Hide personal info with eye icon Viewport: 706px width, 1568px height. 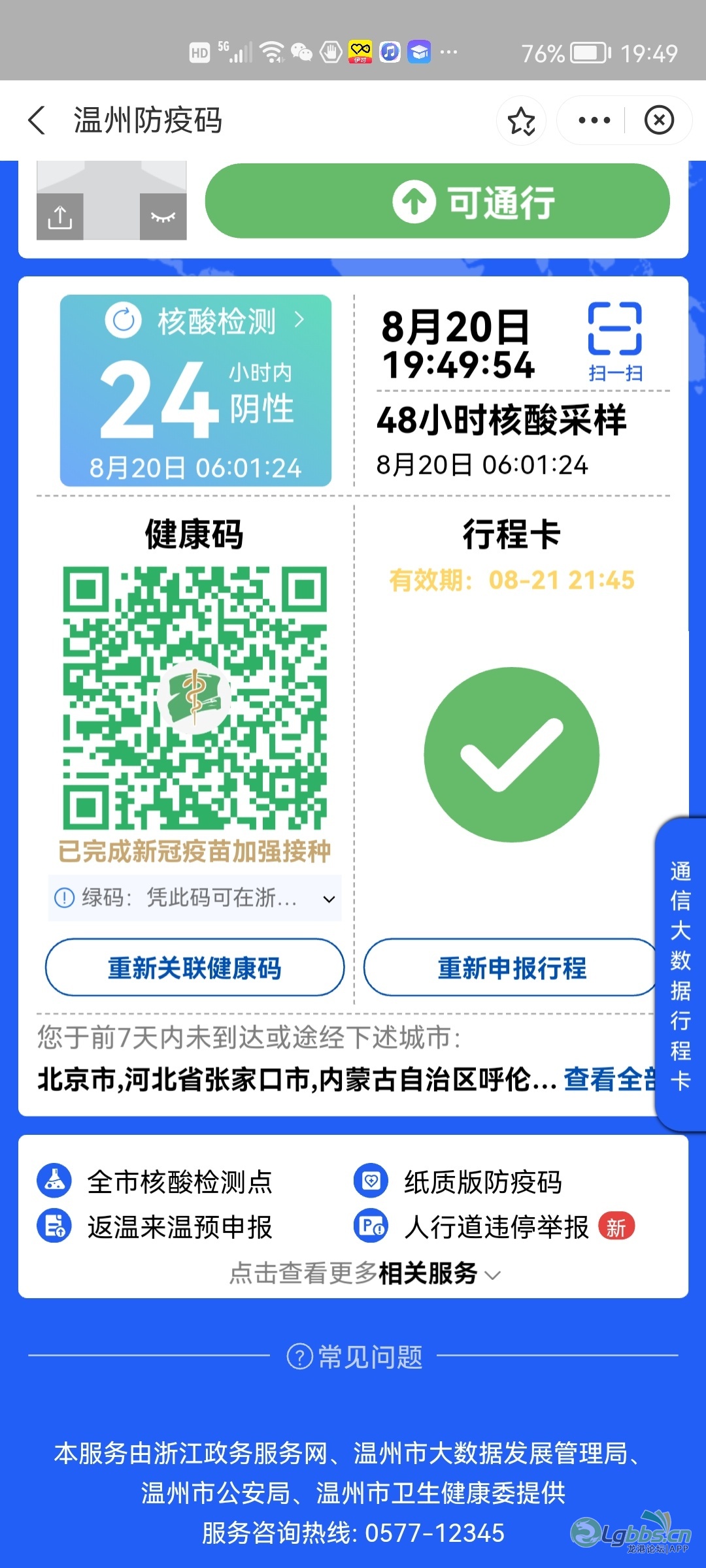163,217
